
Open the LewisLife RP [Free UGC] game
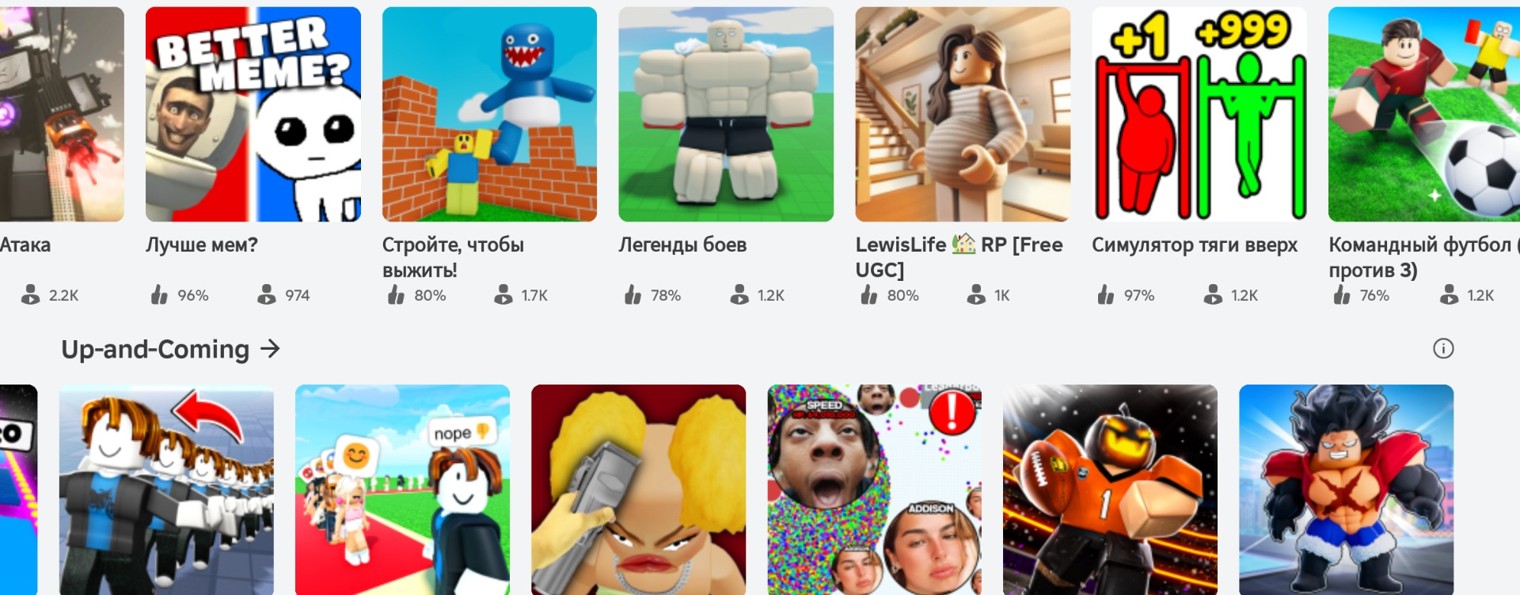click(962, 114)
